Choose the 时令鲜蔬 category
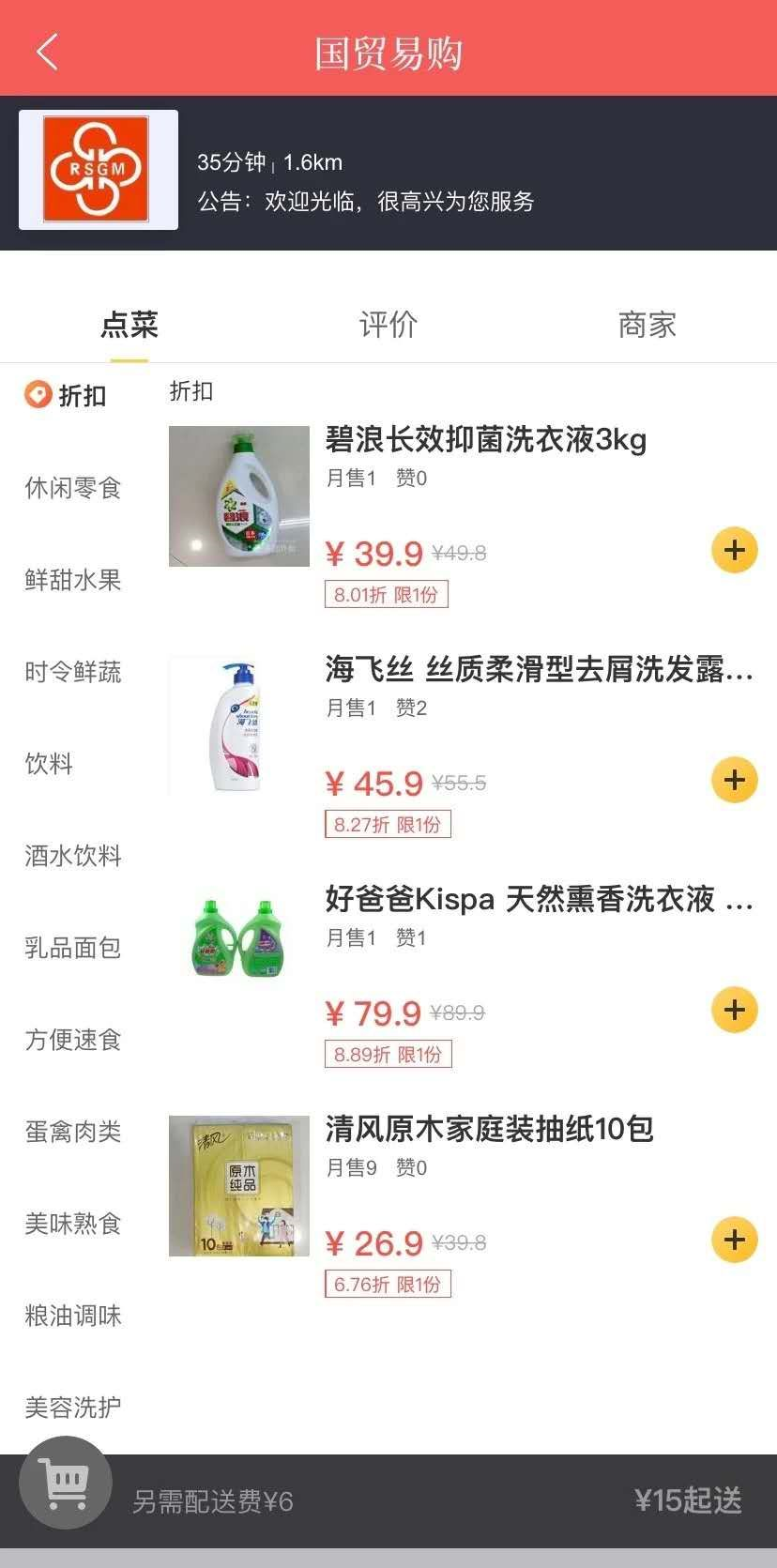 tap(73, 672)
